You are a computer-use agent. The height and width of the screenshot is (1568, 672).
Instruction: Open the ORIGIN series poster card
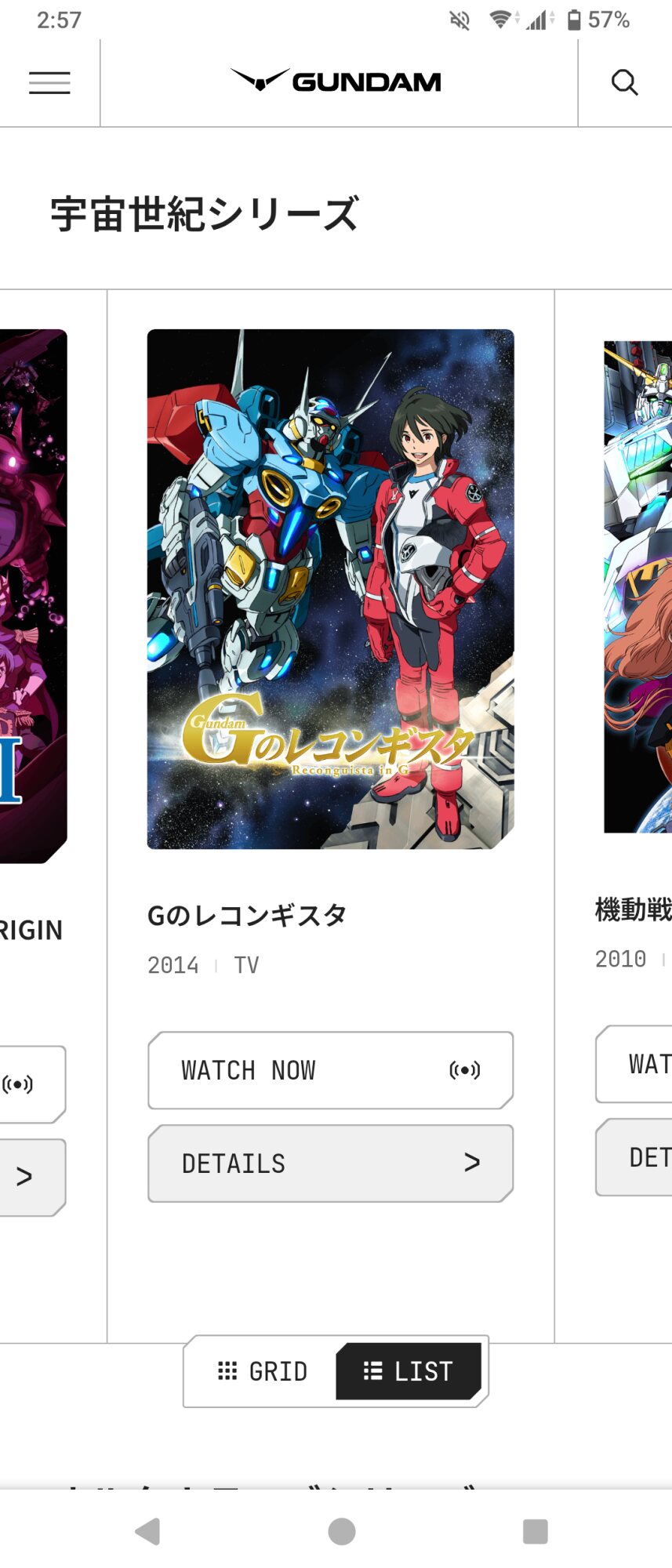(33, 596)
